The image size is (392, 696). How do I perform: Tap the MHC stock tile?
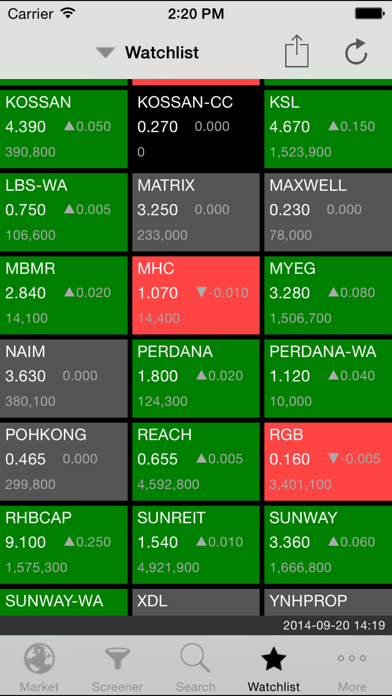[x=196, y=295]
